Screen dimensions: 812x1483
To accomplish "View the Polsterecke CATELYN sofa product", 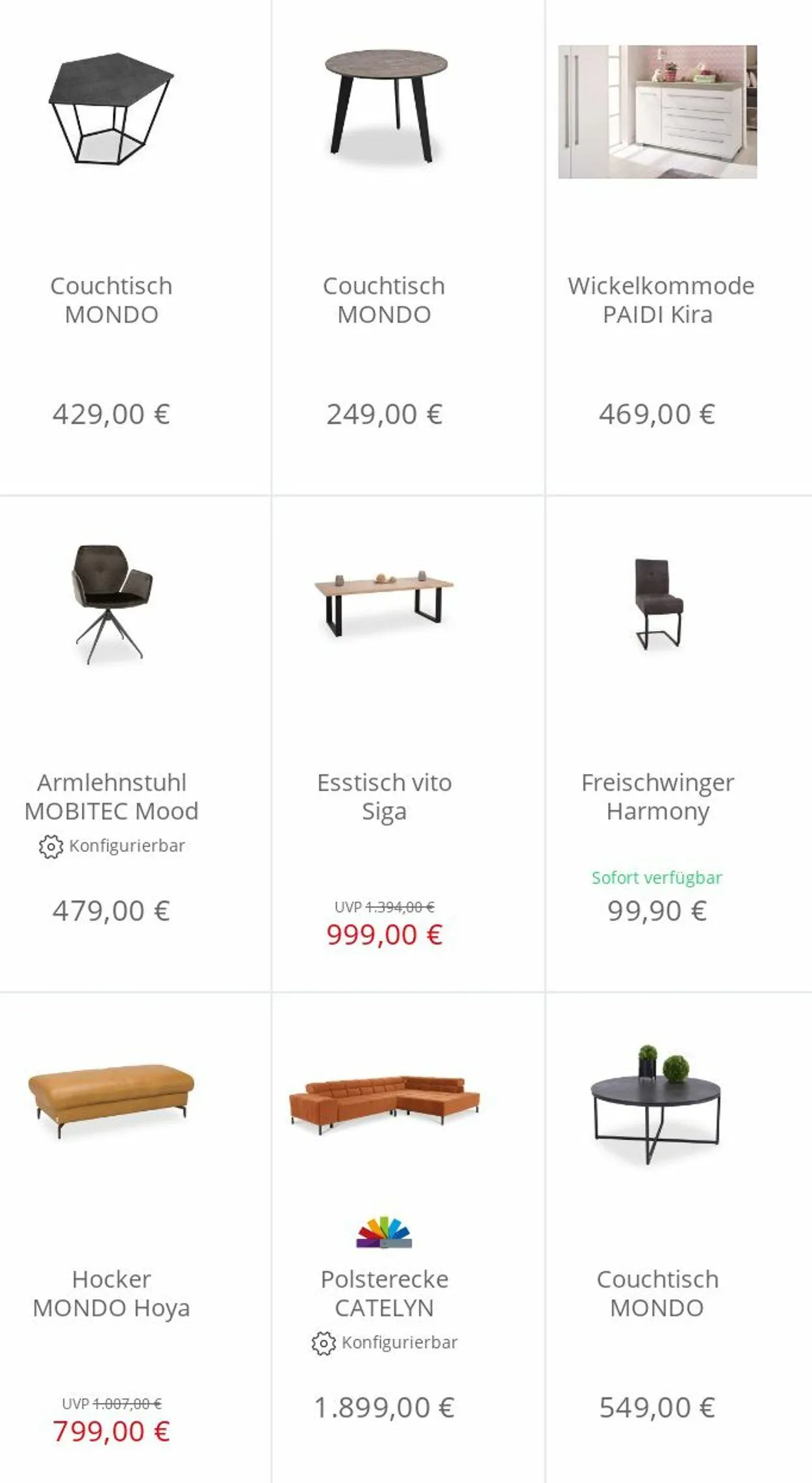I will click(408, 1238).
